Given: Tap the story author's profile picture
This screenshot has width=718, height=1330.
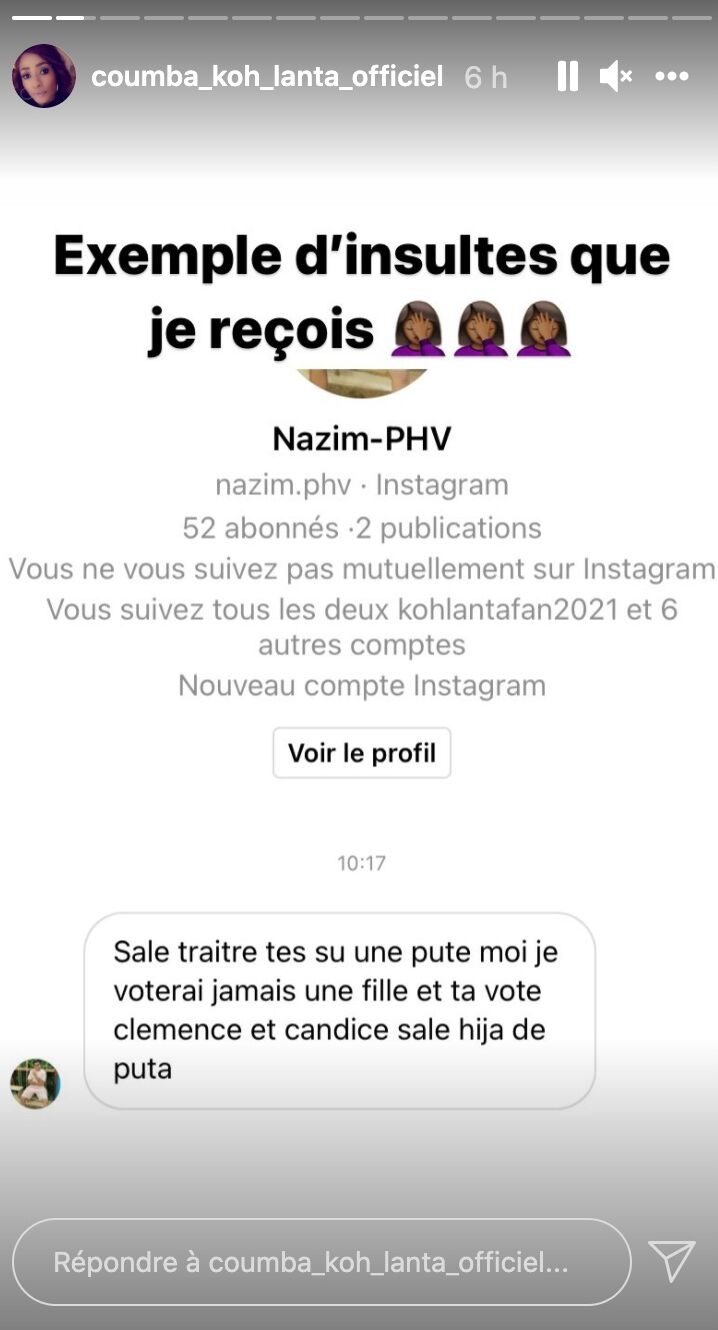Looking at the screenshot, I should [x=43, y=76].
